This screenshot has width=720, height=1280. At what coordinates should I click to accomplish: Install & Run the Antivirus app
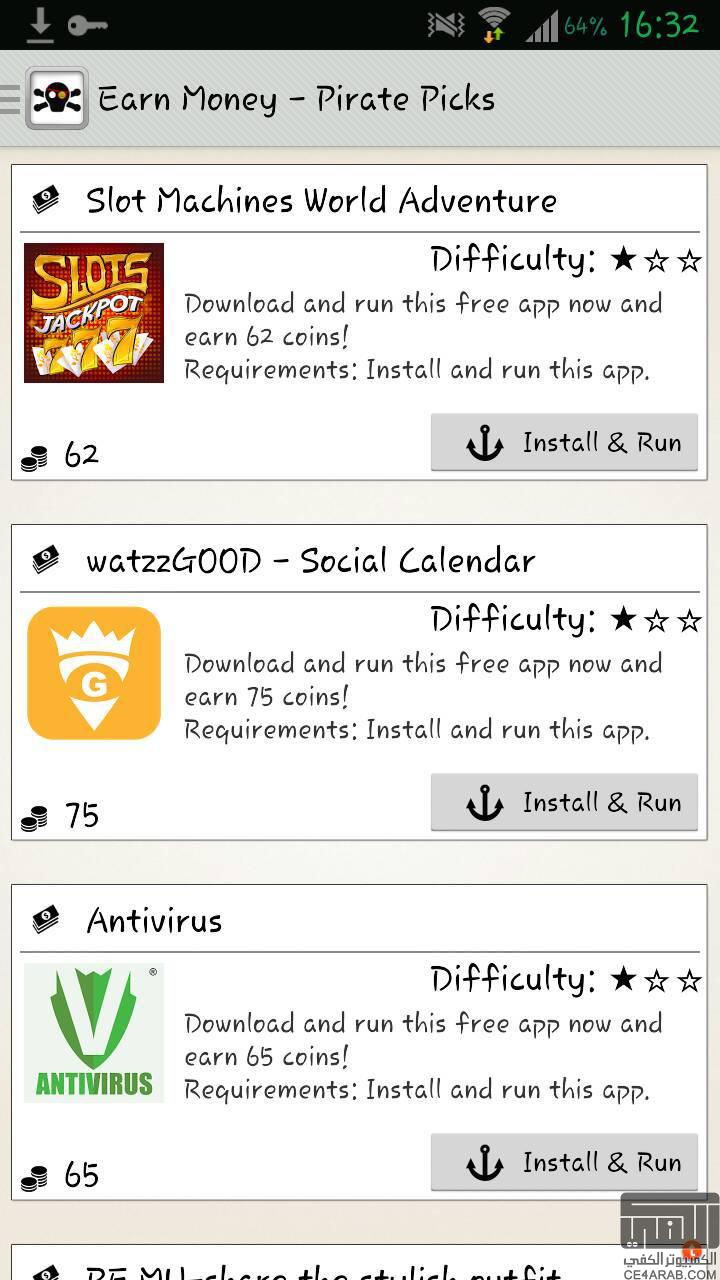pos(564,1162)
